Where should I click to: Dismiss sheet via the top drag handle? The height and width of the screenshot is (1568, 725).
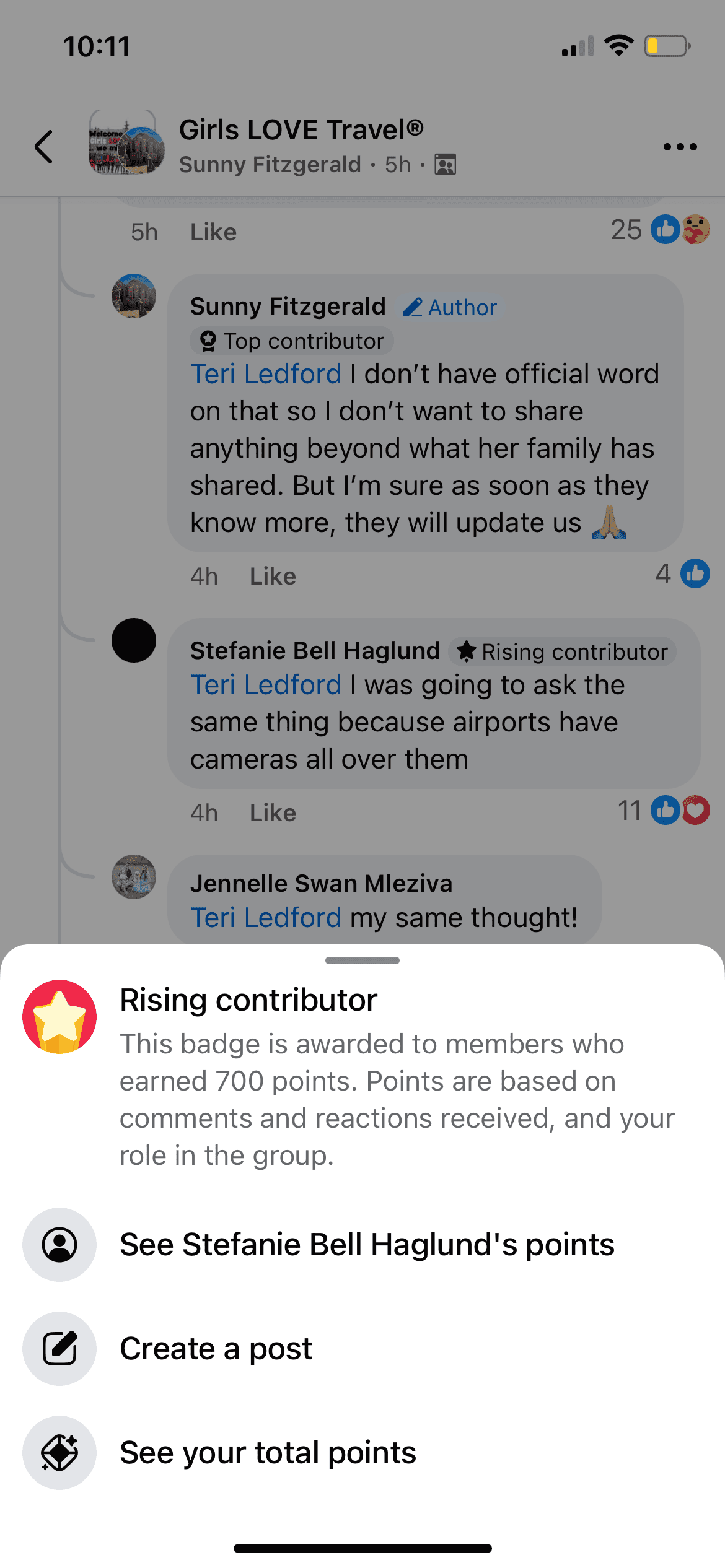pos(362,960)
